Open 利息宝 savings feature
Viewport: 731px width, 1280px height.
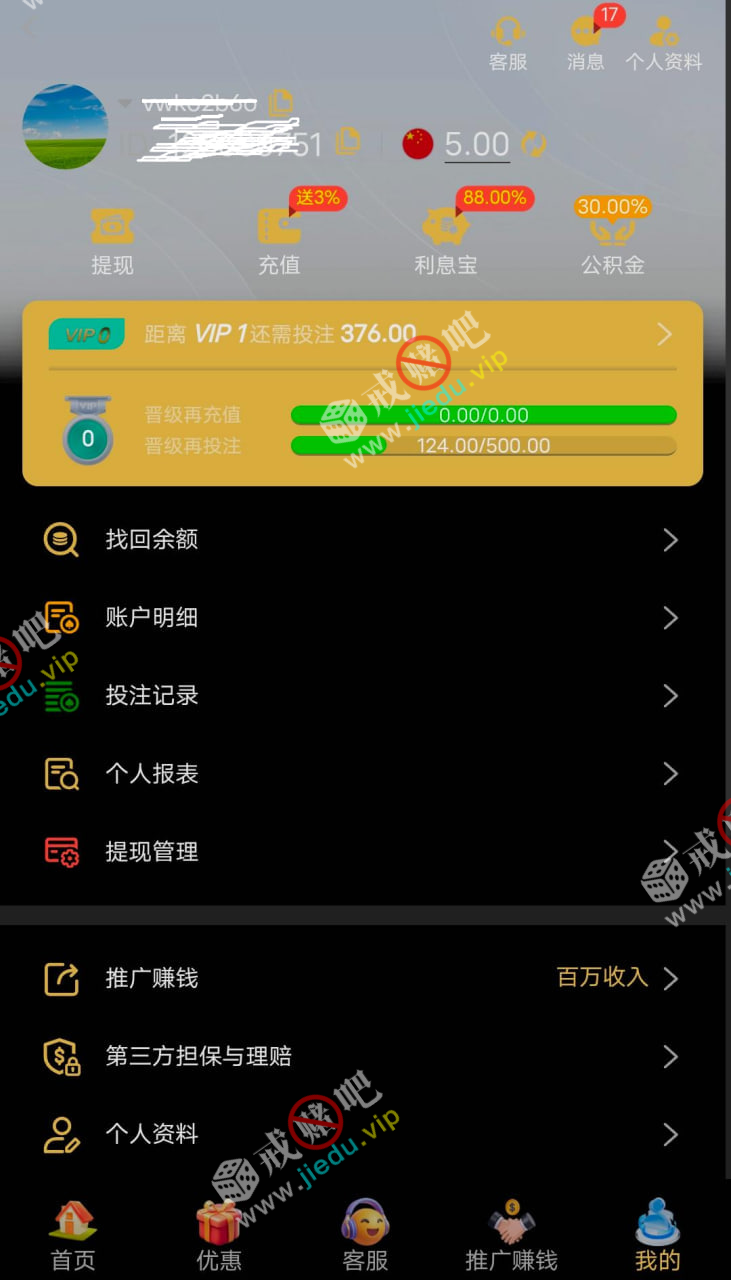click(445, 240)
